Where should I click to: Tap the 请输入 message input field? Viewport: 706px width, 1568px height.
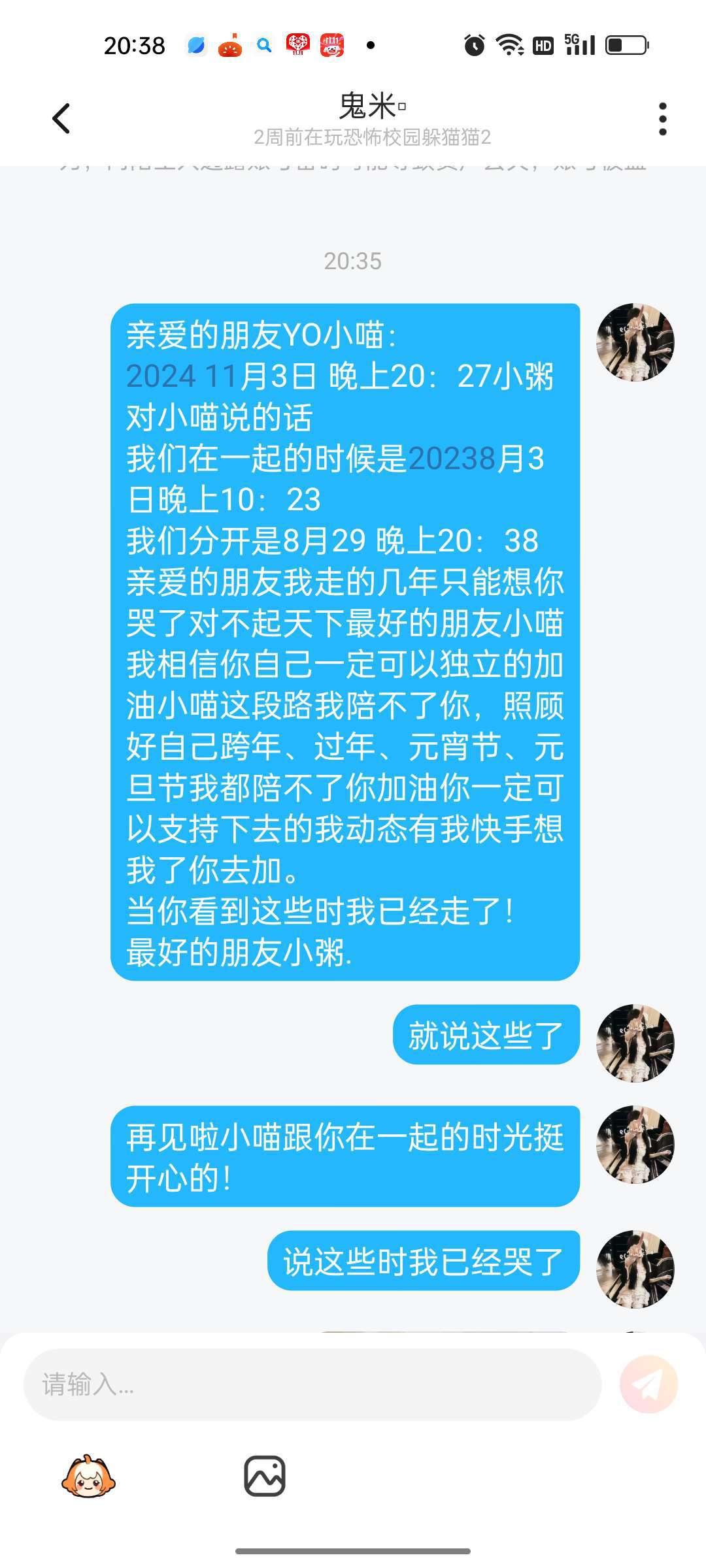coord(312,1384)
